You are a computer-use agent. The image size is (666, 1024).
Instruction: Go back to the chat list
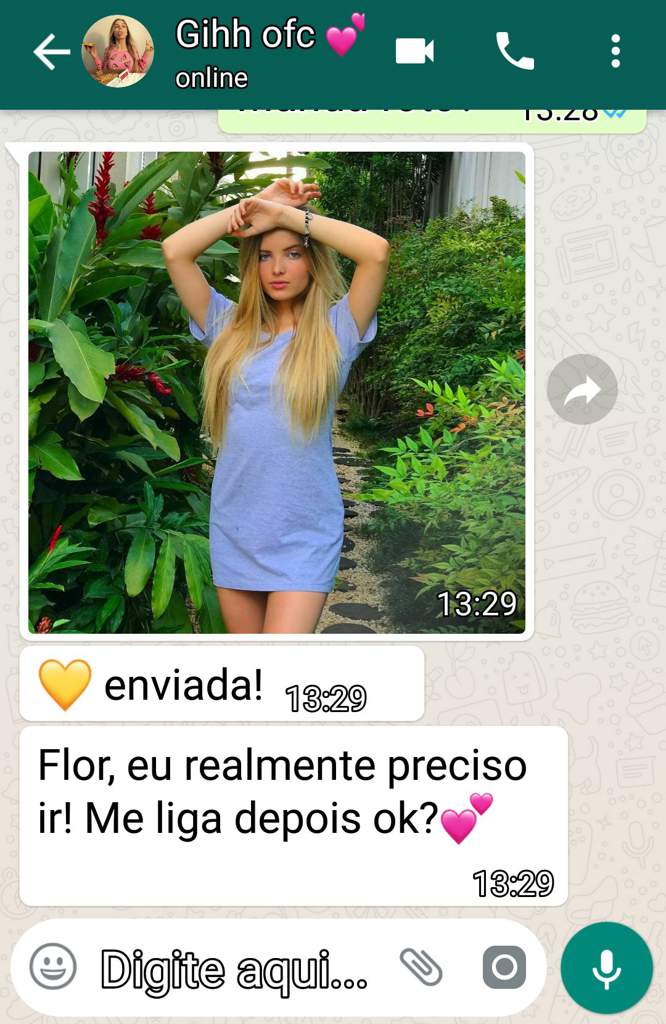(x=50, y=52)
